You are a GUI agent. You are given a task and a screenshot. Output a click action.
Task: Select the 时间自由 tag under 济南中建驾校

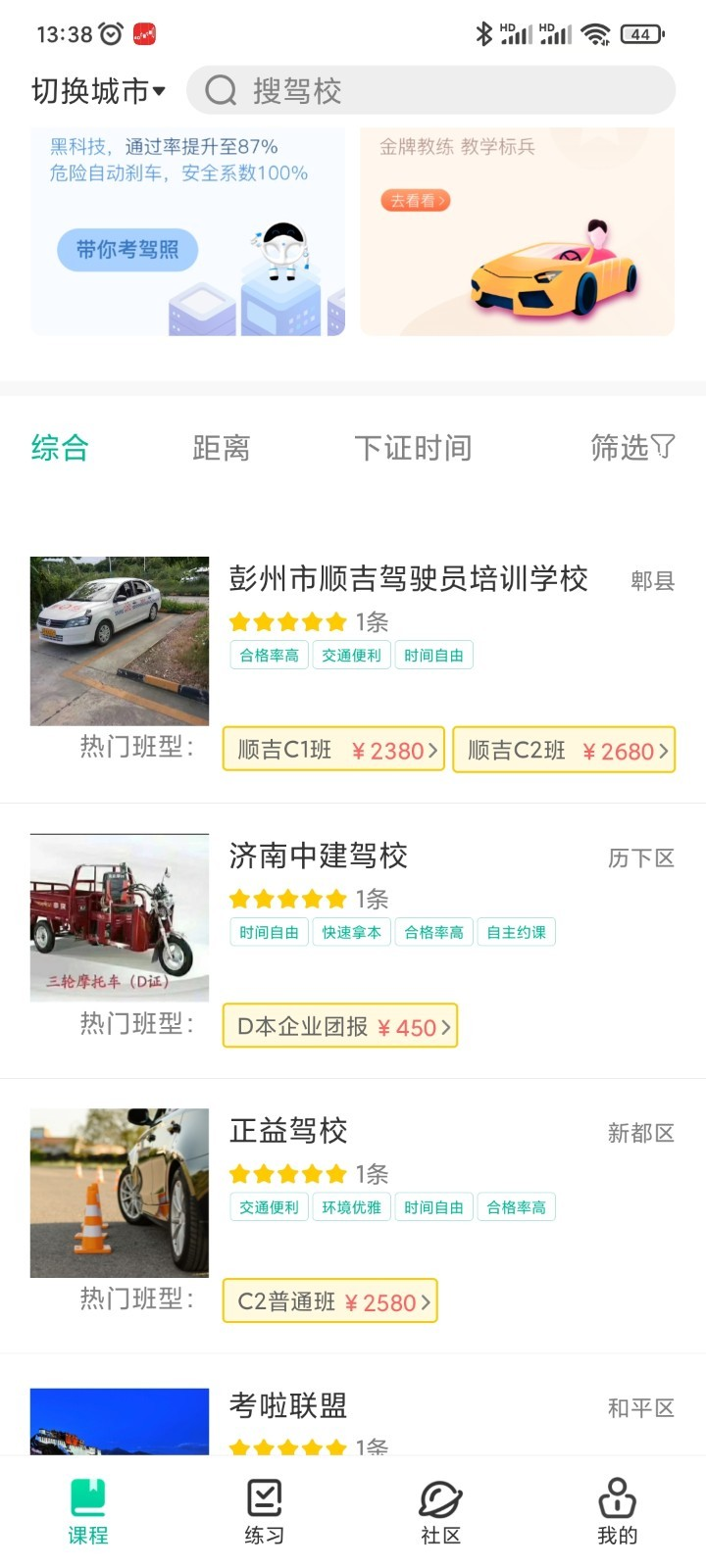269,932
